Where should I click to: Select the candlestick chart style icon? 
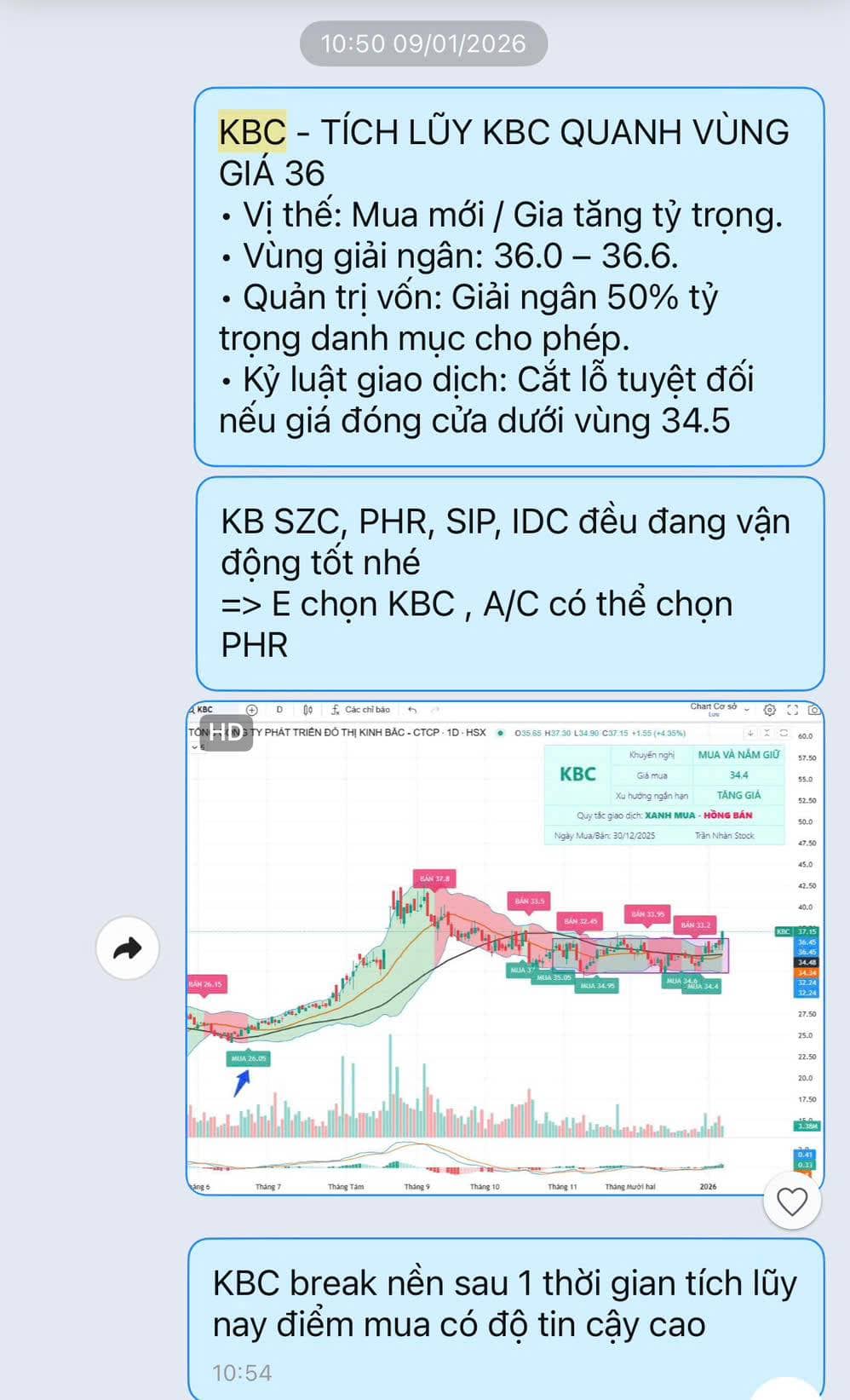pos(308,709)
